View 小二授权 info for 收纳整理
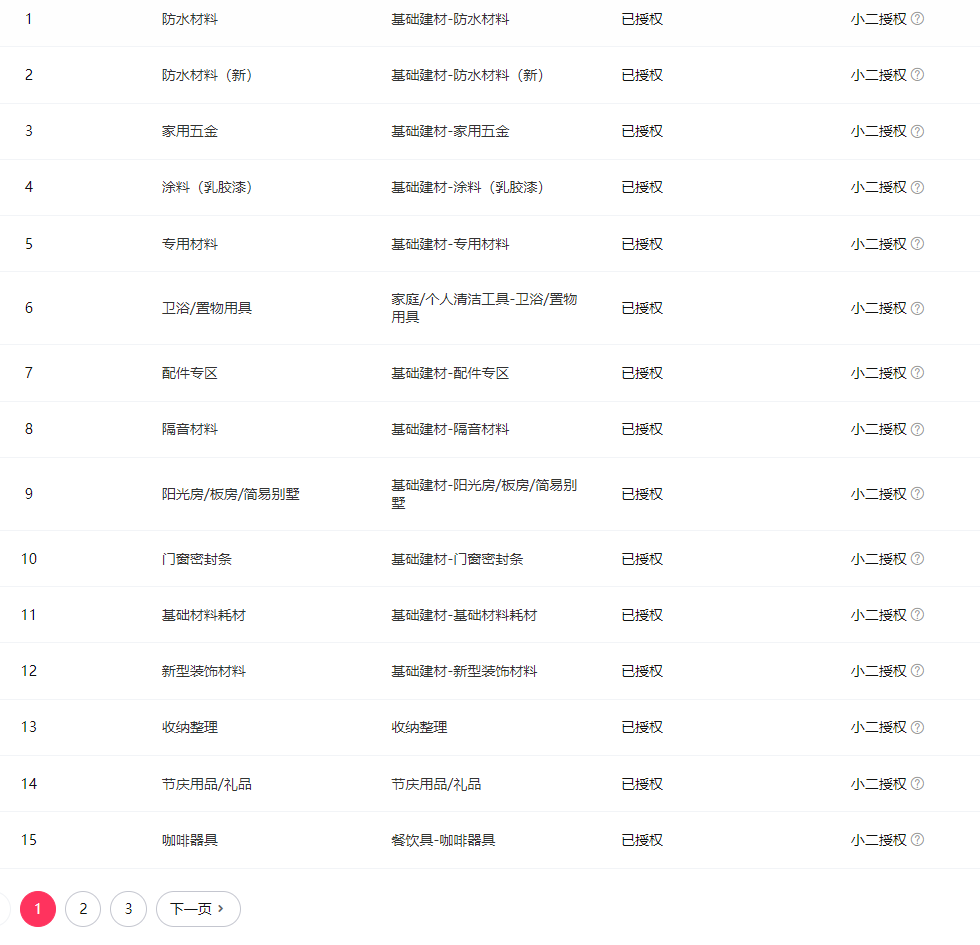Screen dimensions: 980x945 click(x=918, y=727)
